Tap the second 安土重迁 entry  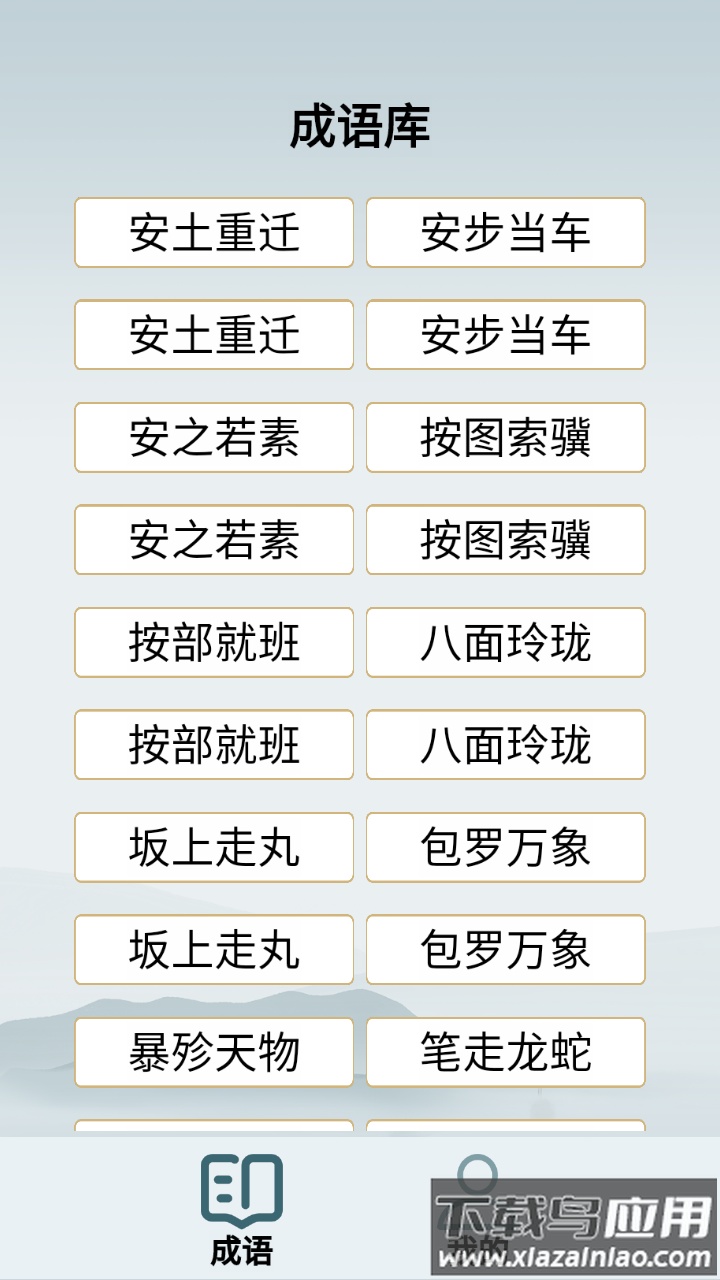tap(213, 335)
